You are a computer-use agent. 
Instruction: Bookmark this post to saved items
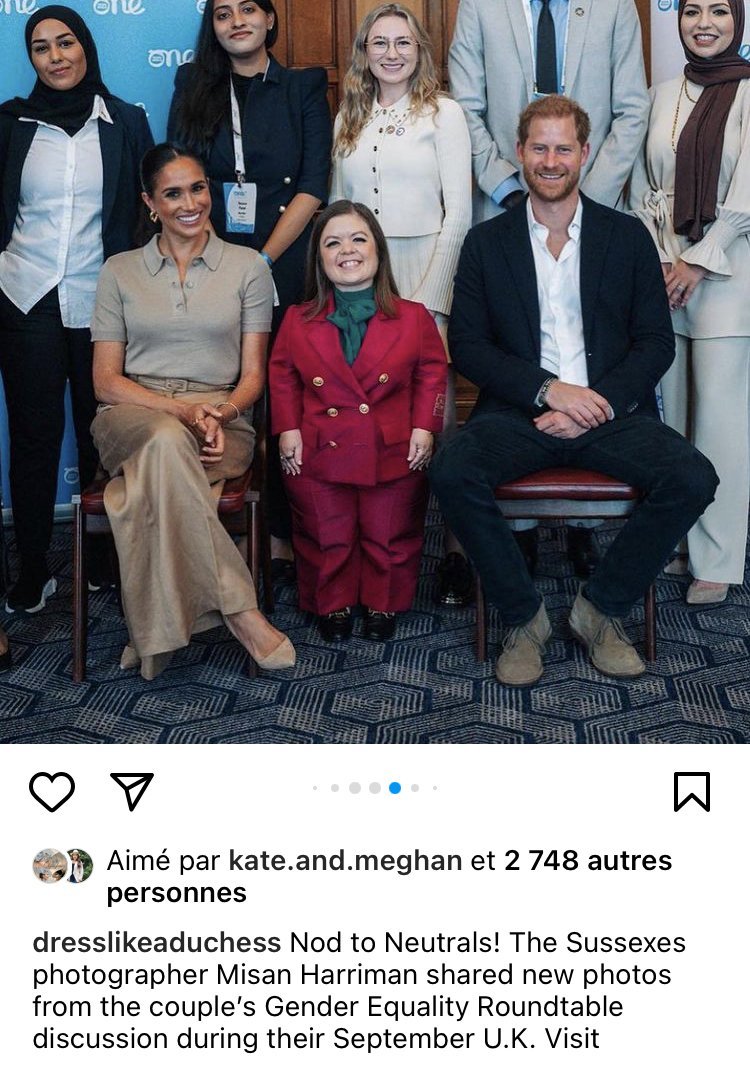691,792
